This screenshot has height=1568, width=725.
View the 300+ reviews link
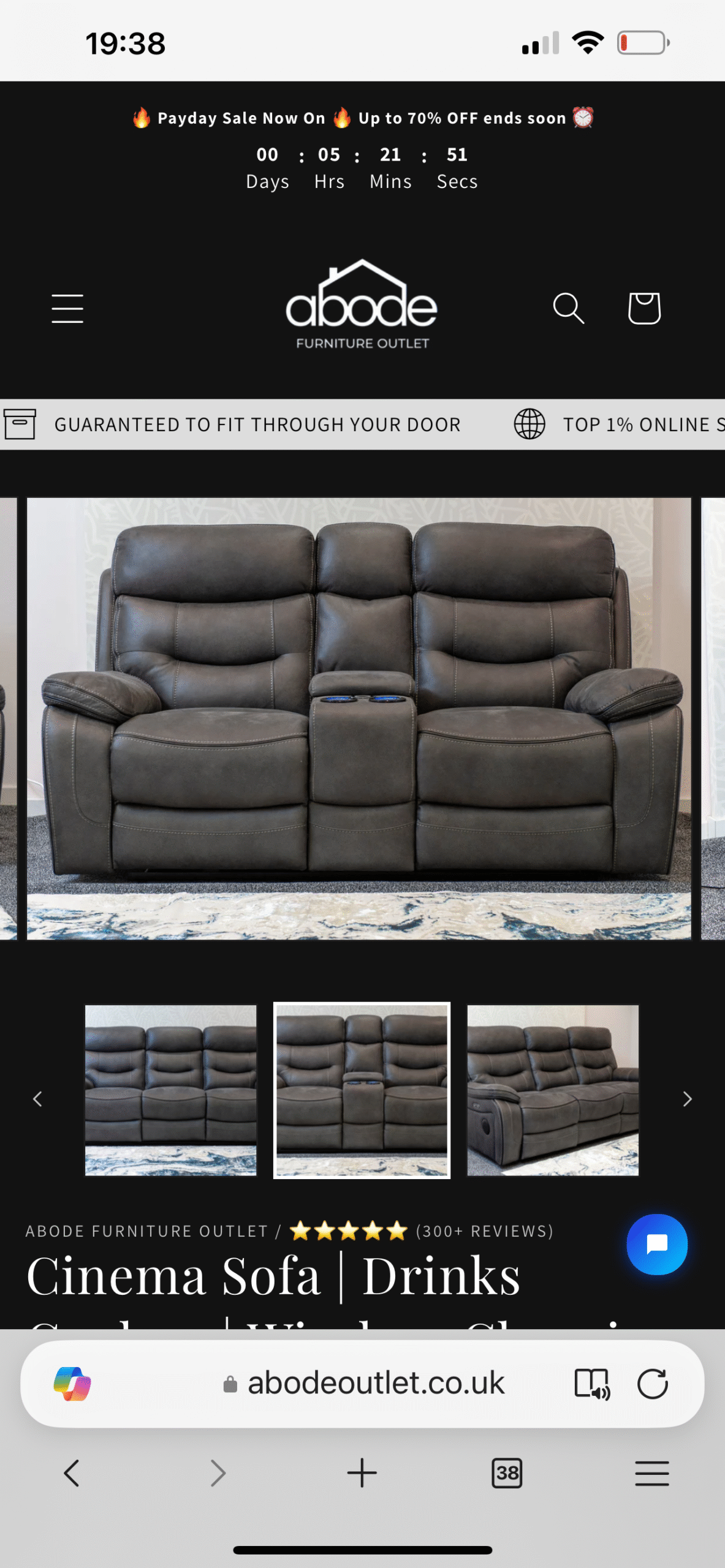[x=484, y=1231]
